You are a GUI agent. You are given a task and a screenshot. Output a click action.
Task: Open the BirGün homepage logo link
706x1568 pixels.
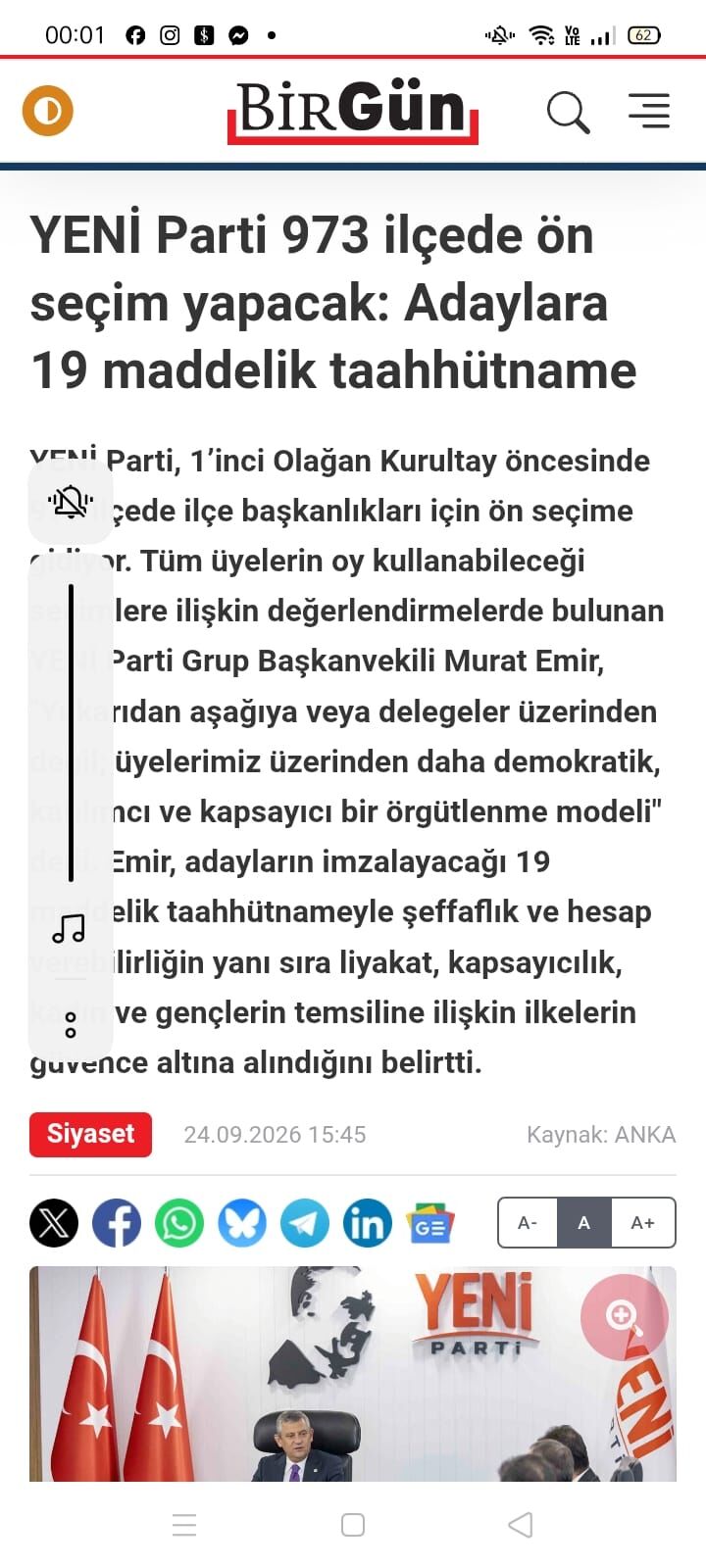tap(353, 111)
